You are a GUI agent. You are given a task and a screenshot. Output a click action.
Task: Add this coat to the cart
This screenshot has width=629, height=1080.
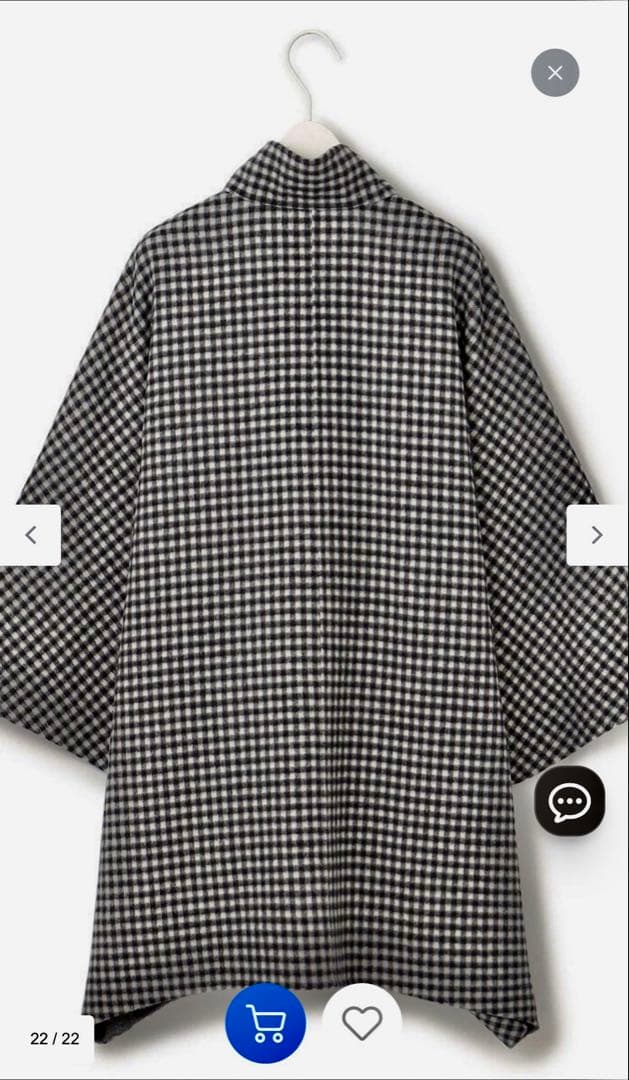click(x=265, y=1023)
